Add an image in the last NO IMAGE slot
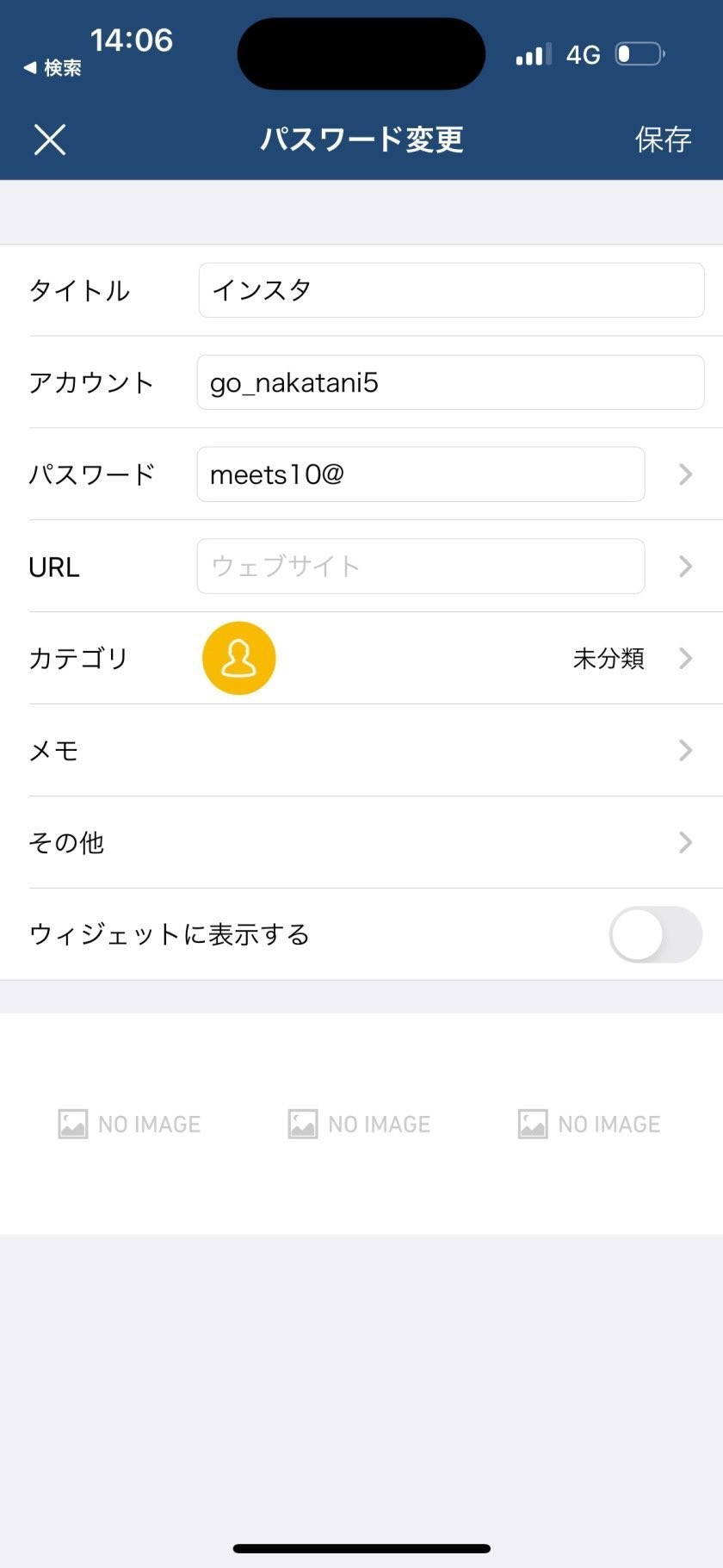 pos(590,1124)
